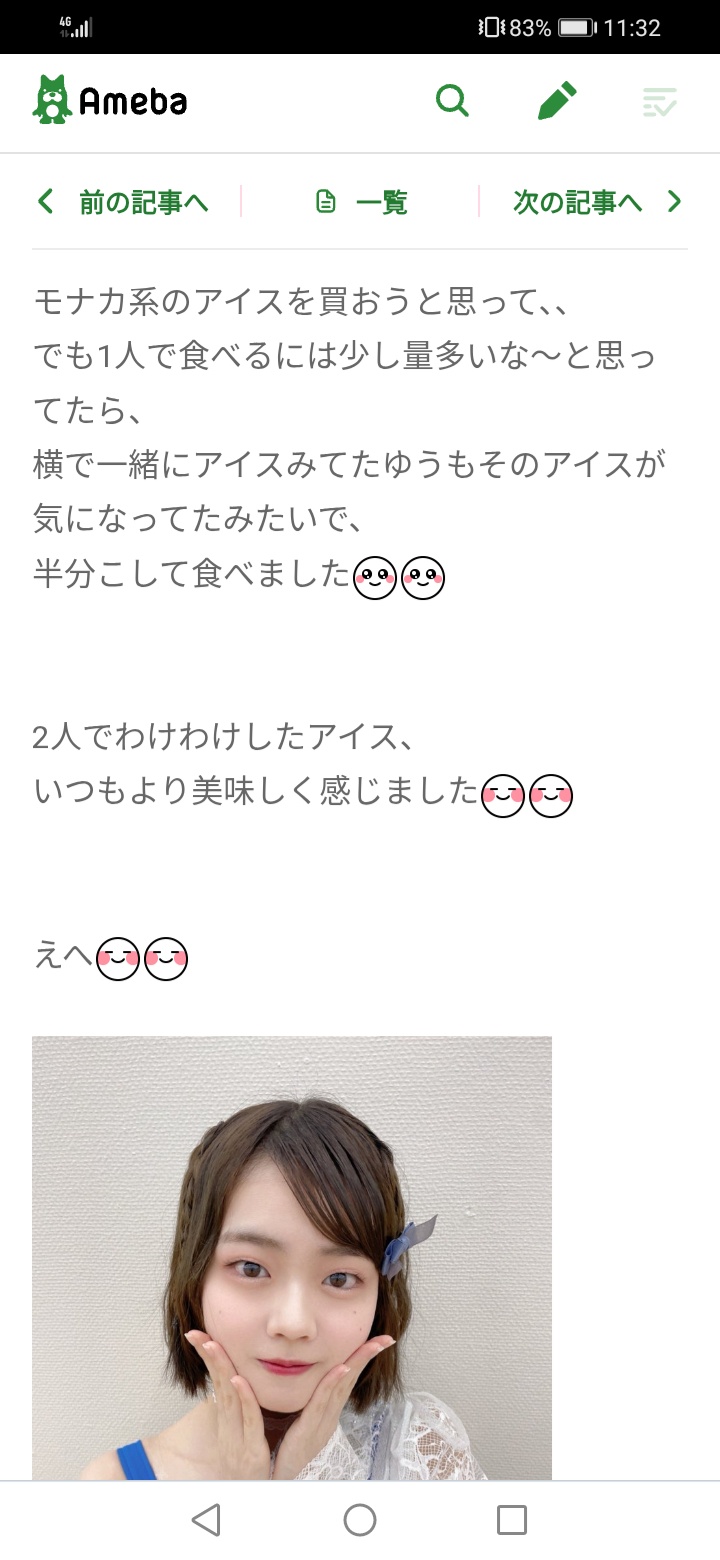Open the blog post photo

pos(291,1257)
